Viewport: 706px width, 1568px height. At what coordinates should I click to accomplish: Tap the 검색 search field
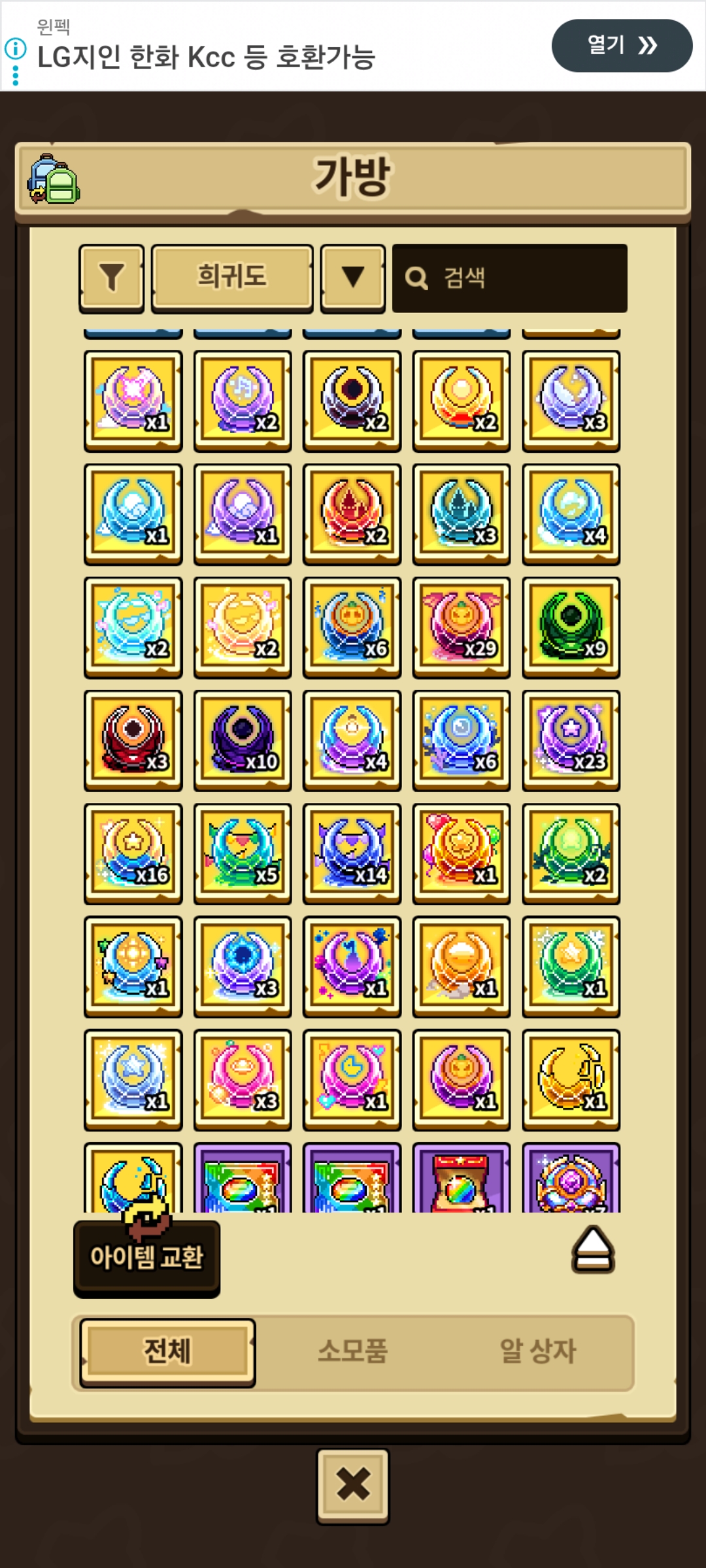[x=510, y=278]
